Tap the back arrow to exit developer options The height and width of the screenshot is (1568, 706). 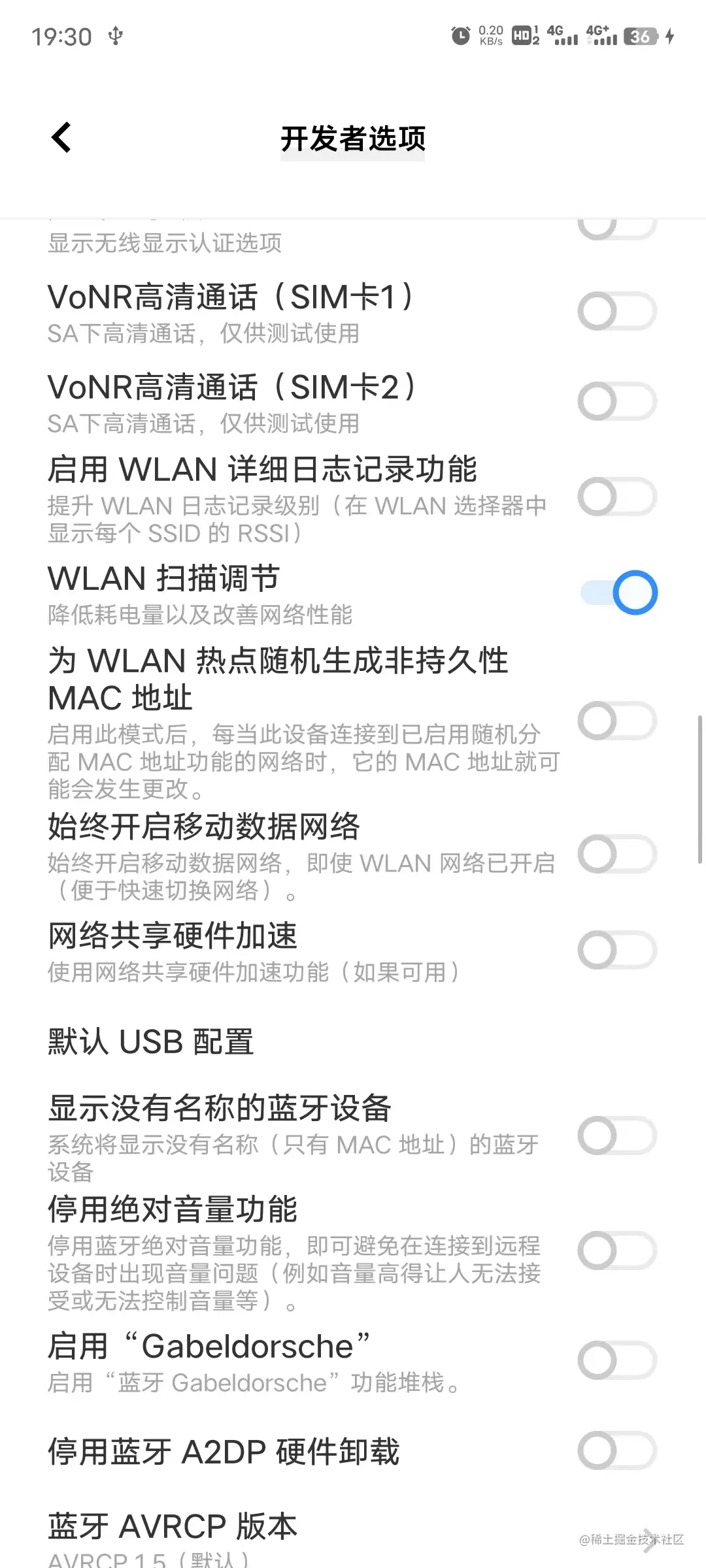pos(61,137)
